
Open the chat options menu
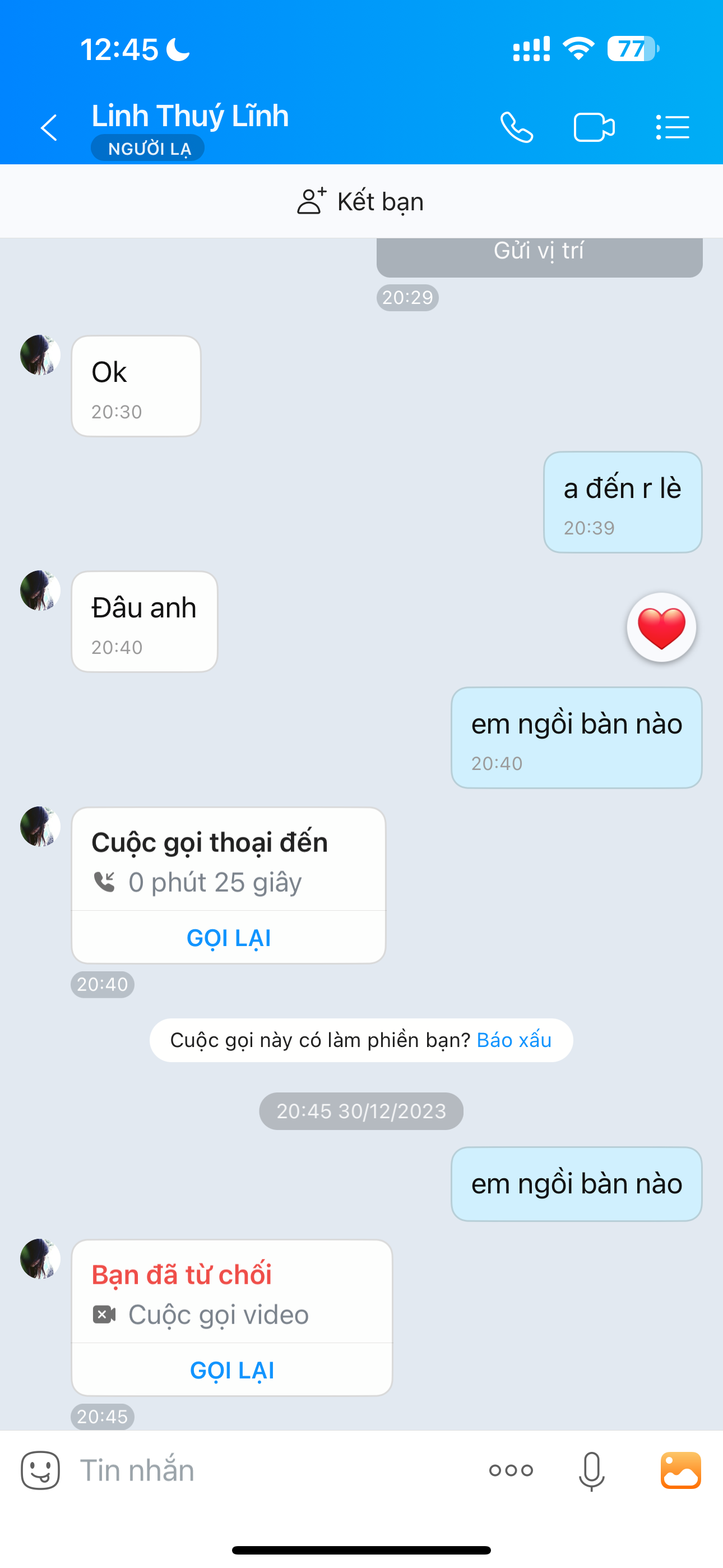pyautogui.click(x=673, y=128)
